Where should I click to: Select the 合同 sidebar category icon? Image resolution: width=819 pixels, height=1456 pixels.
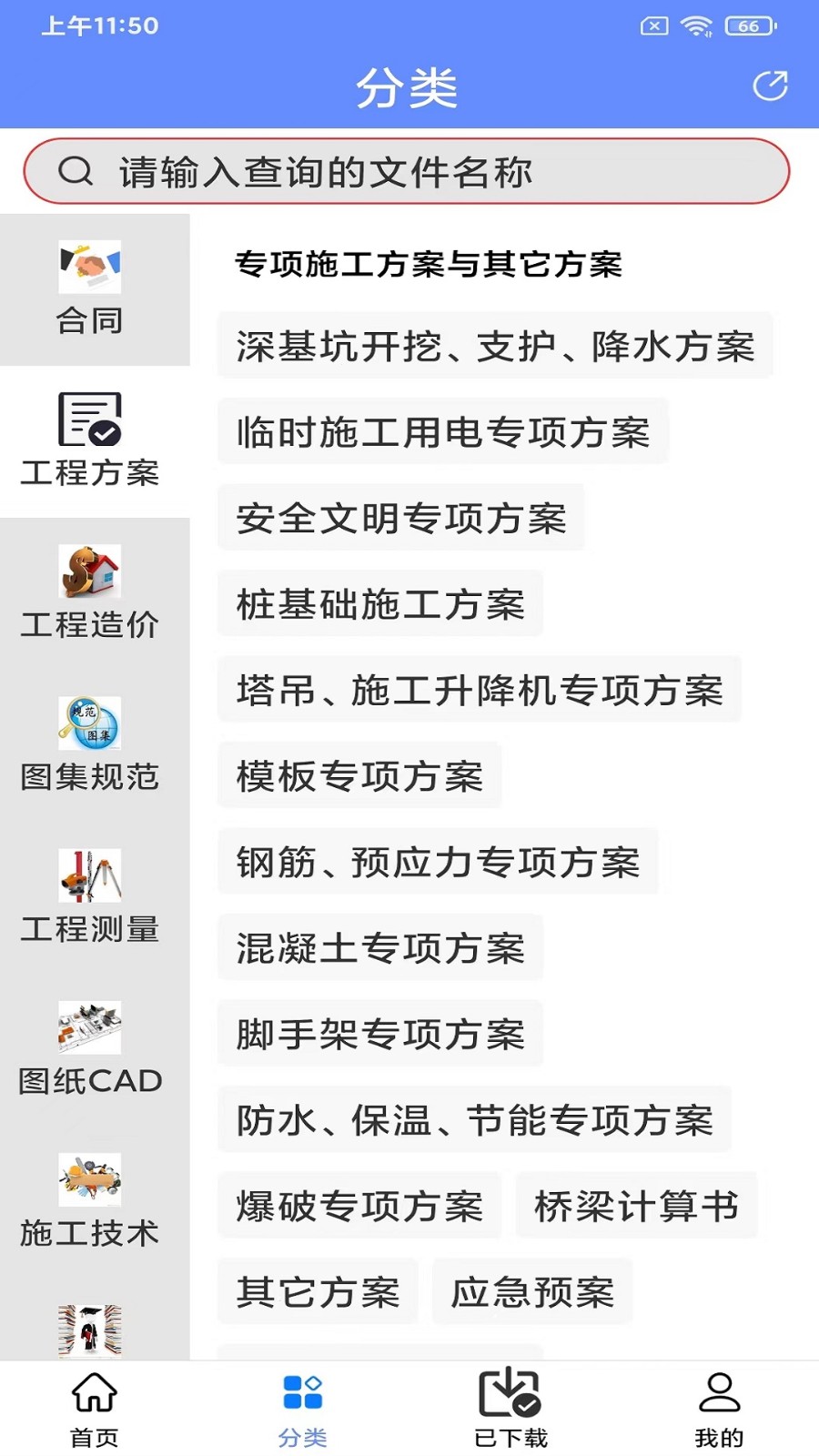[88, 267]
